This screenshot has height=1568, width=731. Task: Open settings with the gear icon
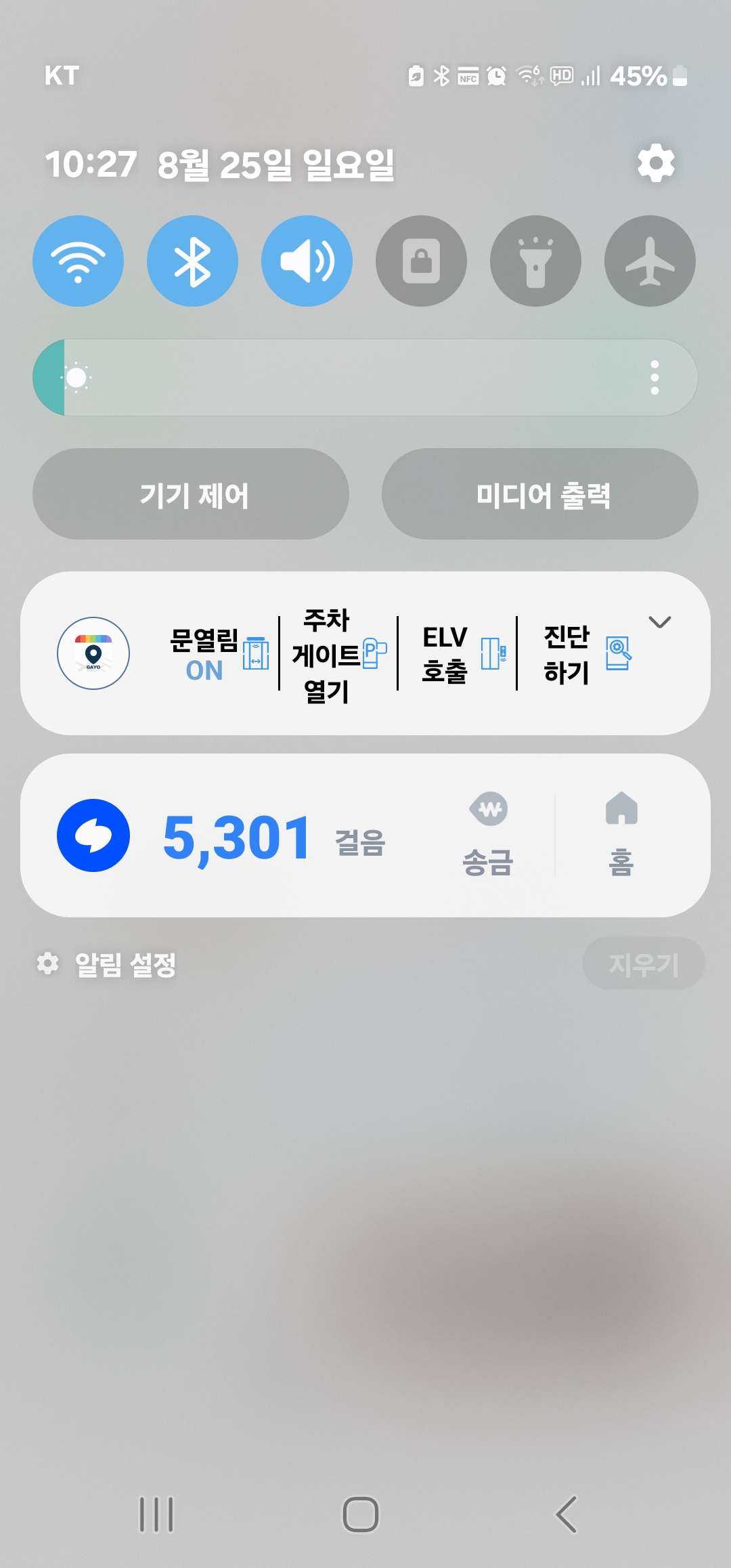(x=655, y=163)
